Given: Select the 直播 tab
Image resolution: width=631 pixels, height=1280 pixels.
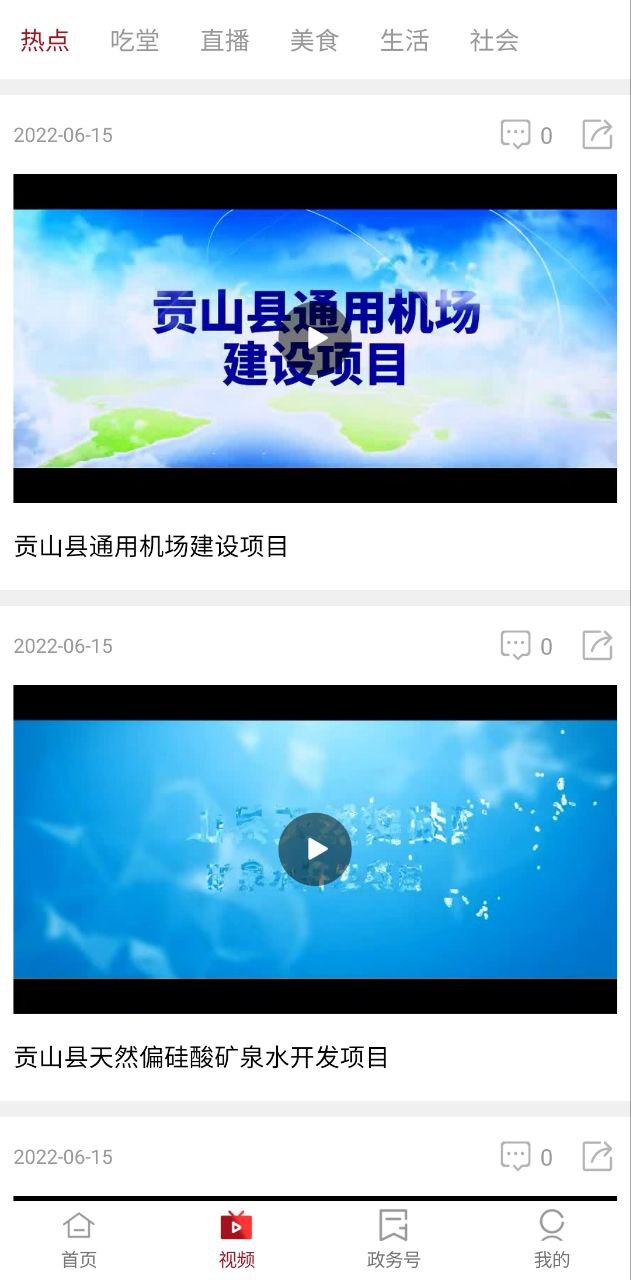Looking at the screenshot, I should (x=224, y=41).
